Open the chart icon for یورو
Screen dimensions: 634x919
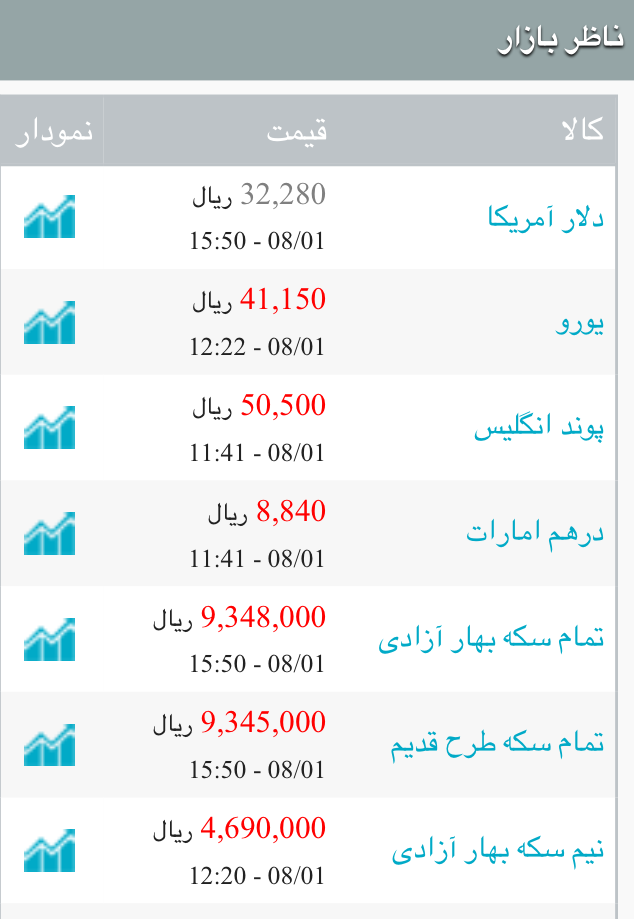click(49, 322)
